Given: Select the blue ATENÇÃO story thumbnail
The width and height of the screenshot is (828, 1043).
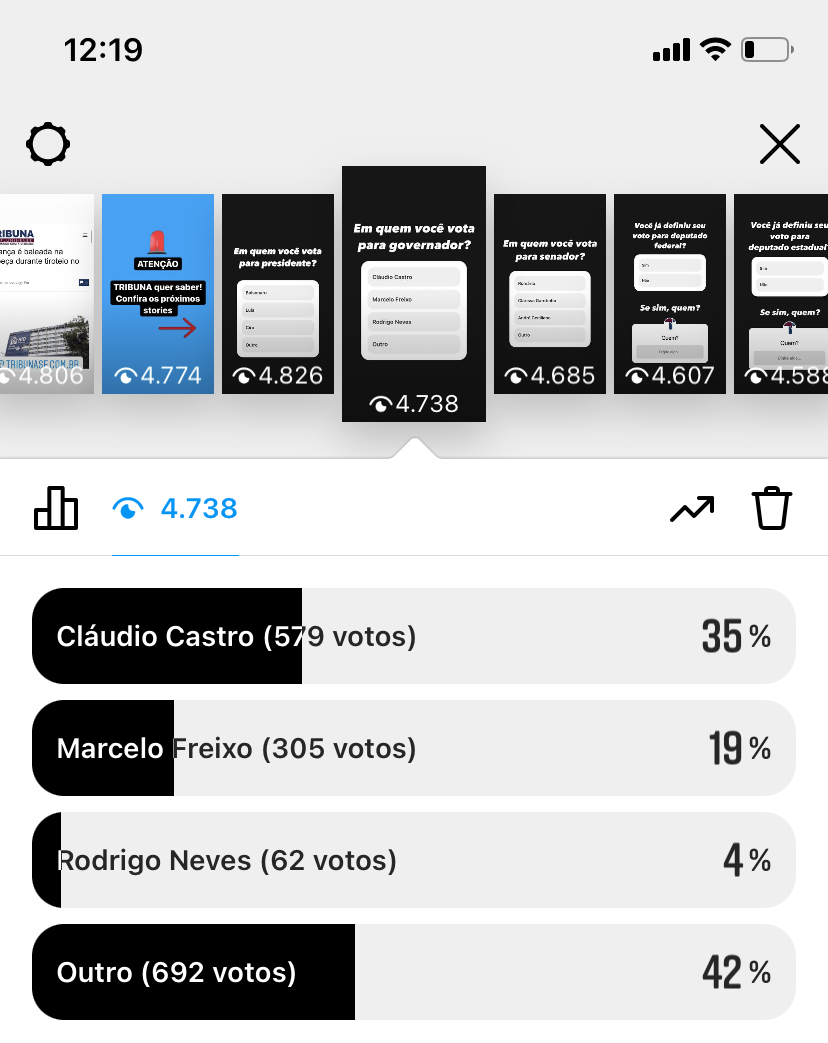Looking at the screenshot, I should point(158,294).
